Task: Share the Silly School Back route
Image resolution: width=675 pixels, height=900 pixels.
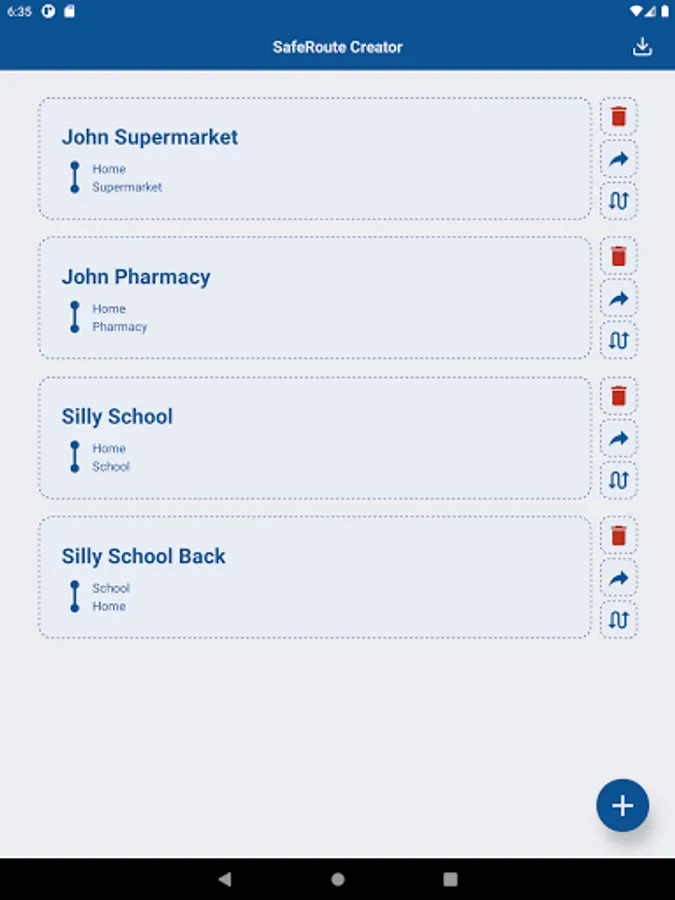Action: click(618, 578)
